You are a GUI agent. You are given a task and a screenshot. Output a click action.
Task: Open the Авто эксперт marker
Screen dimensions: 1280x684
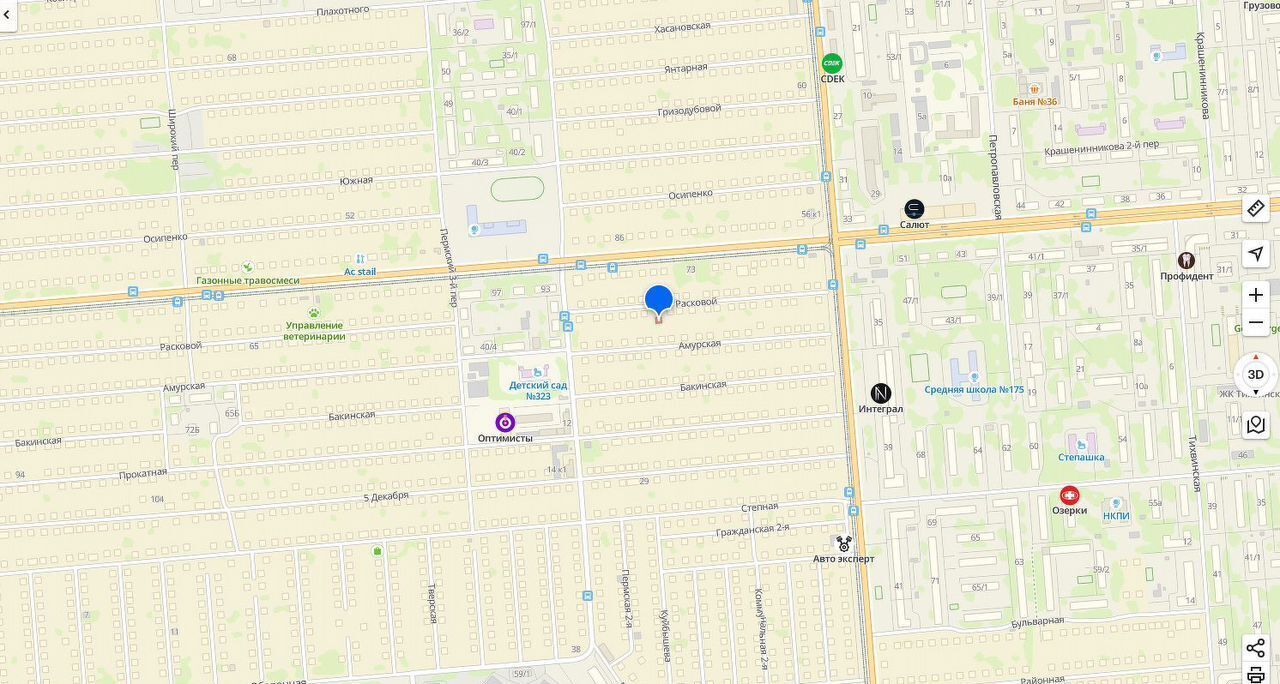[844, 544]
